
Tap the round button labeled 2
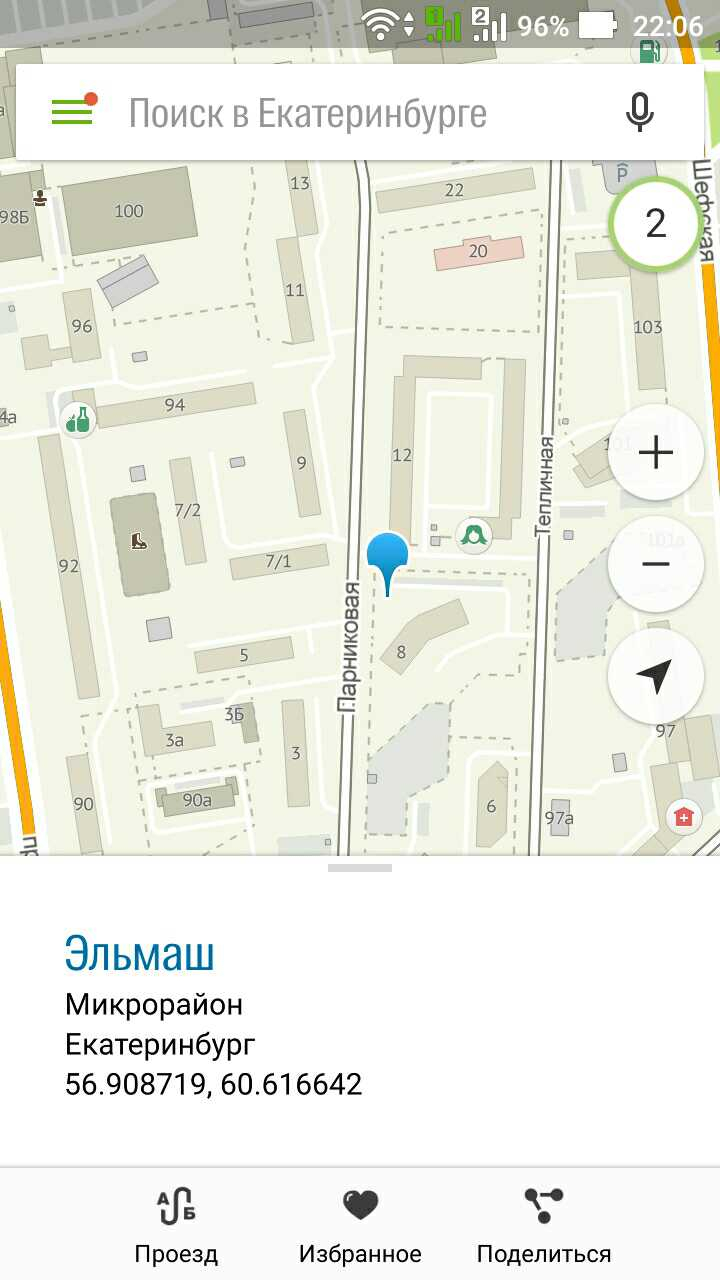[x=655, y=224]
